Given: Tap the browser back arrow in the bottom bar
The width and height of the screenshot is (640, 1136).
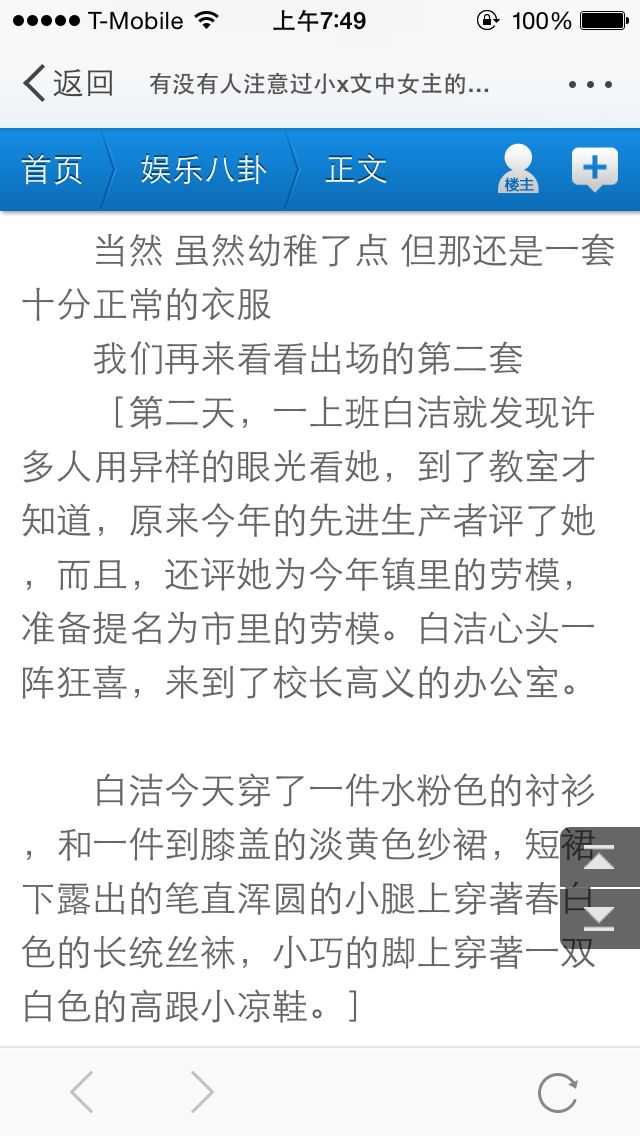Looking at the screenshot, I should tap(82, 1092).
